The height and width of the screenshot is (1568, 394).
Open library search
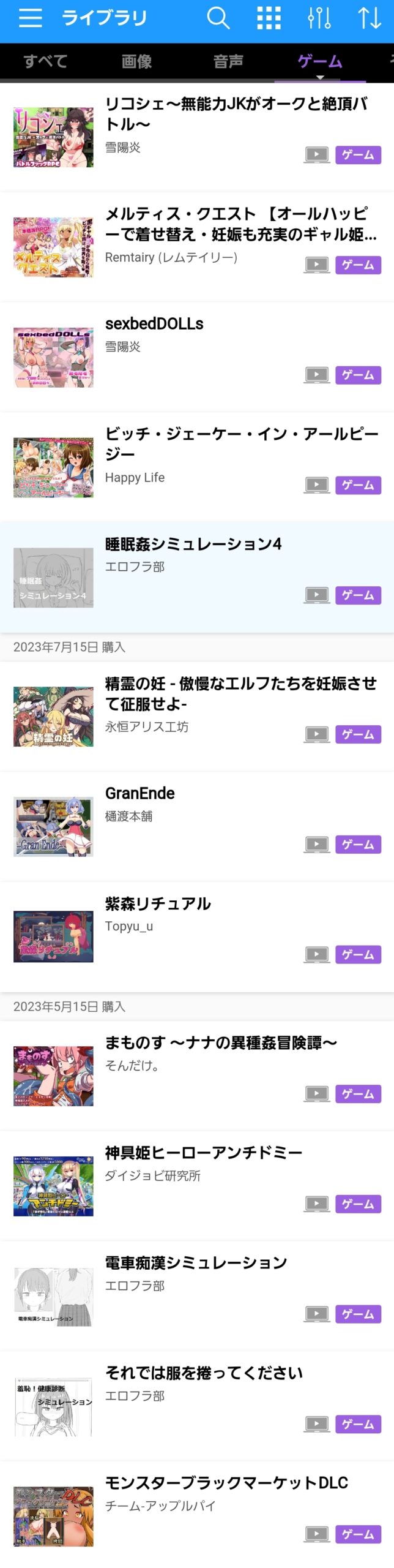click(218, 18)
